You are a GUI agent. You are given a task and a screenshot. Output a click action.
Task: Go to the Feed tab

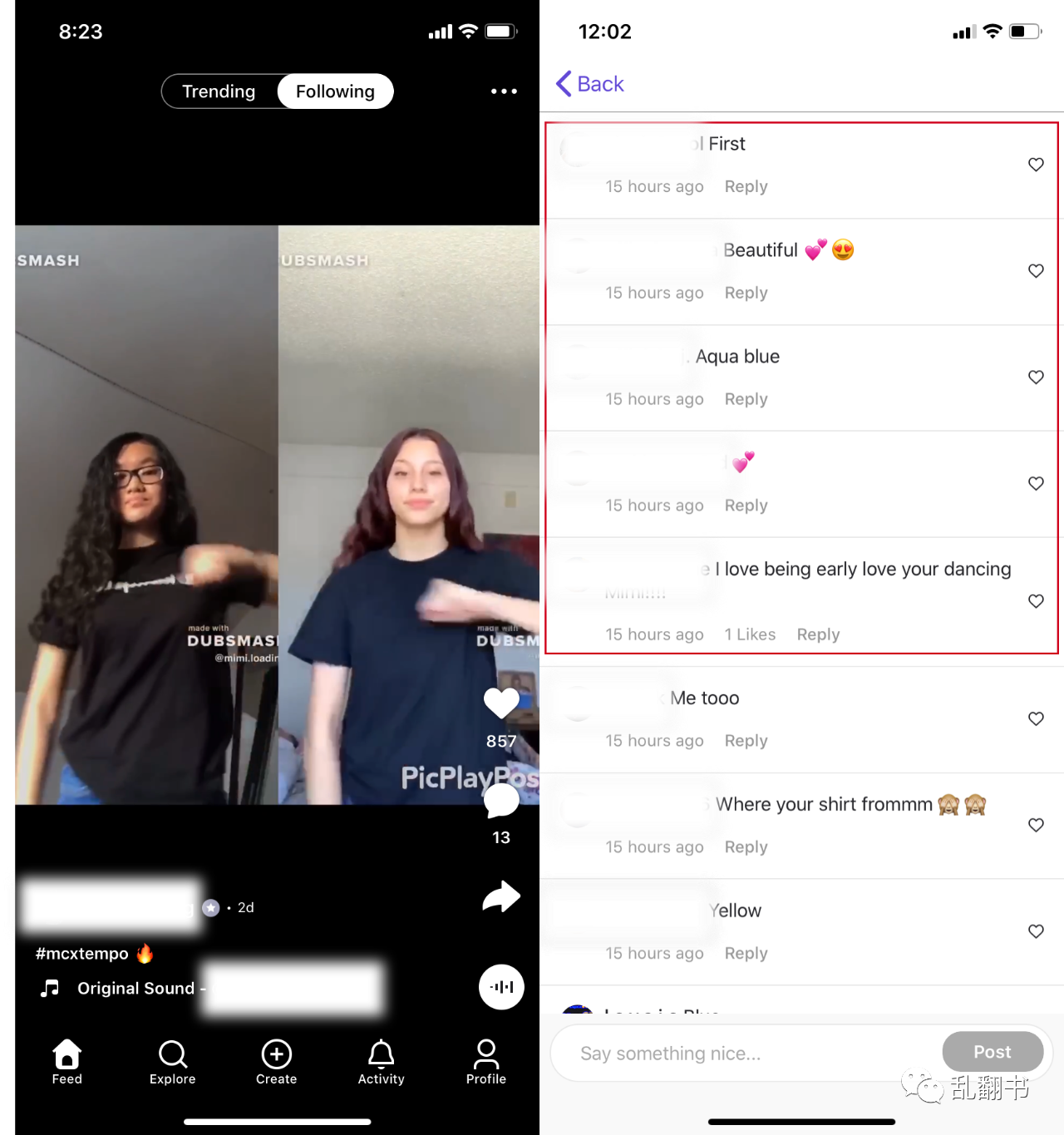67,1062
